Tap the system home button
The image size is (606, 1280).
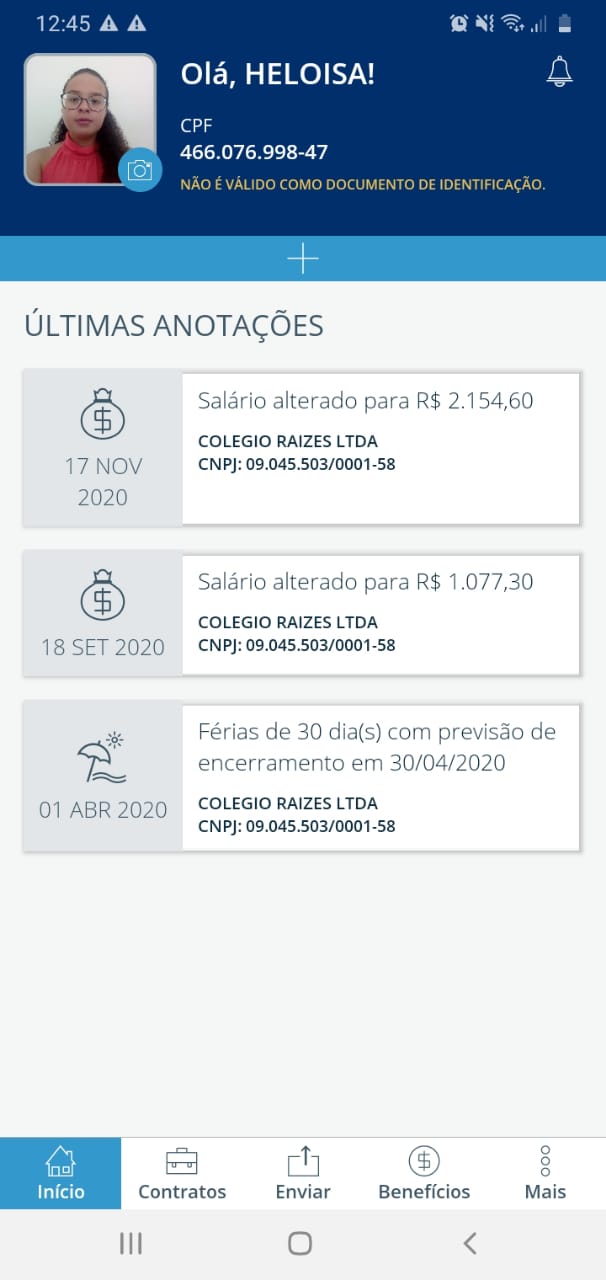(300, 1243)
